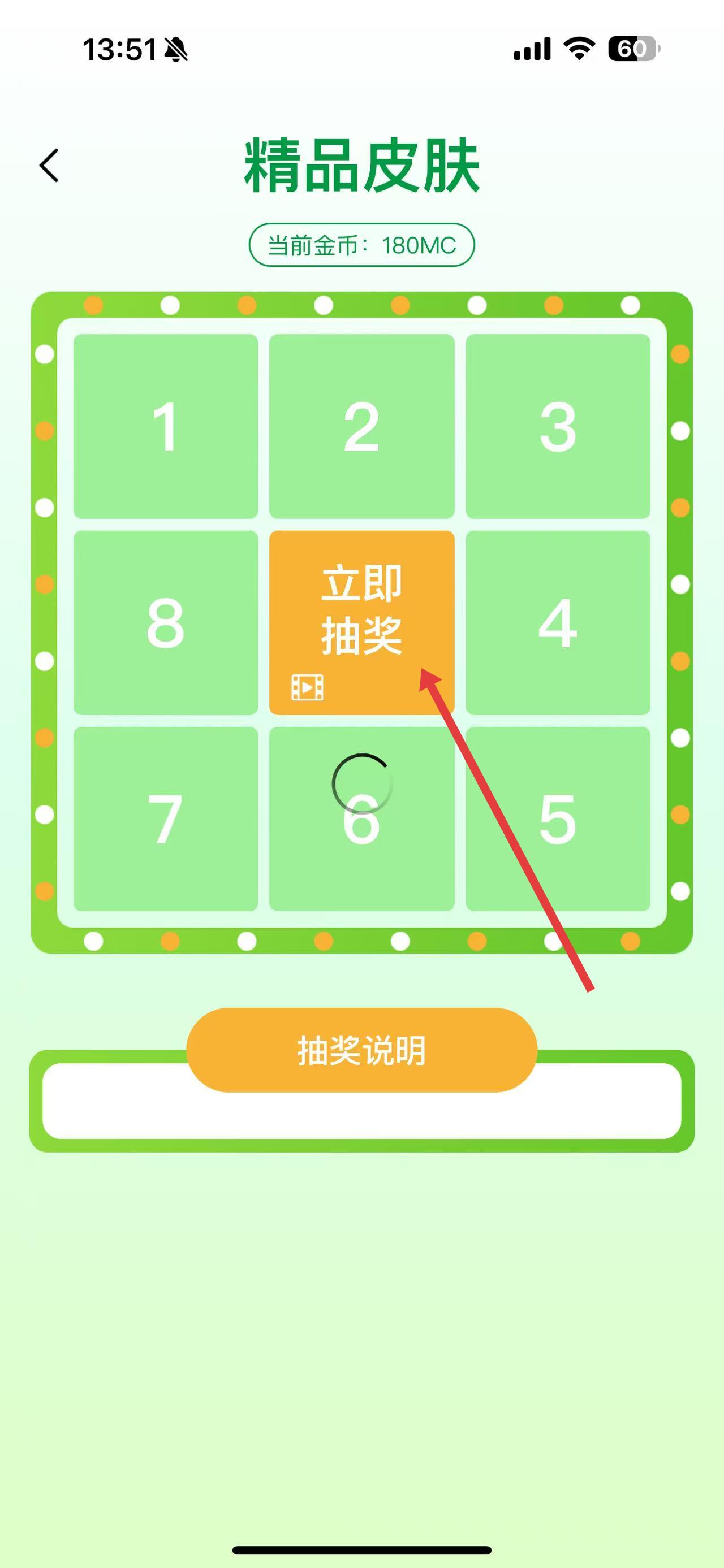Open 抽奖说明 lottery instructions
This screenshot has width=724, height=1568.
click(361, 1050)
